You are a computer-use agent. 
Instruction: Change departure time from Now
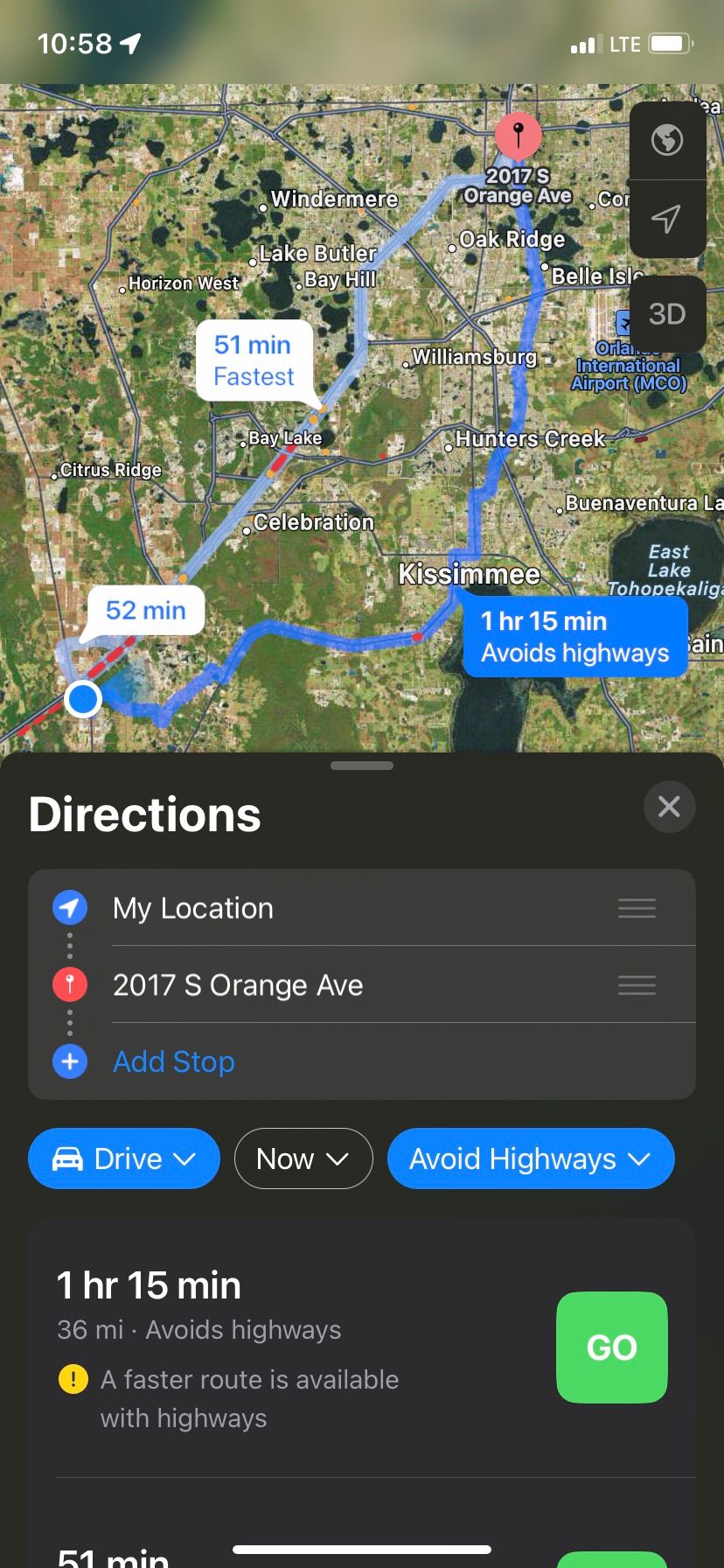[303, 1158]
